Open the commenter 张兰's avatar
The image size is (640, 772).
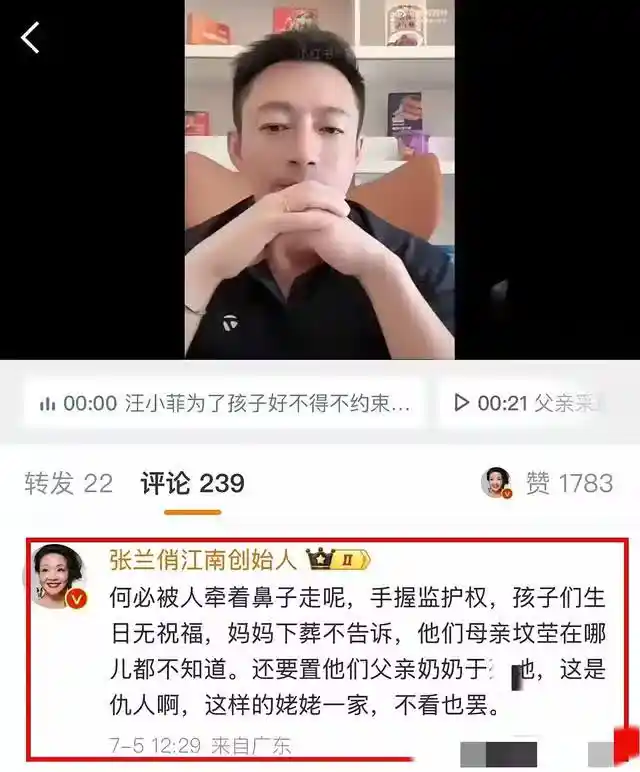tap(59, 577)
